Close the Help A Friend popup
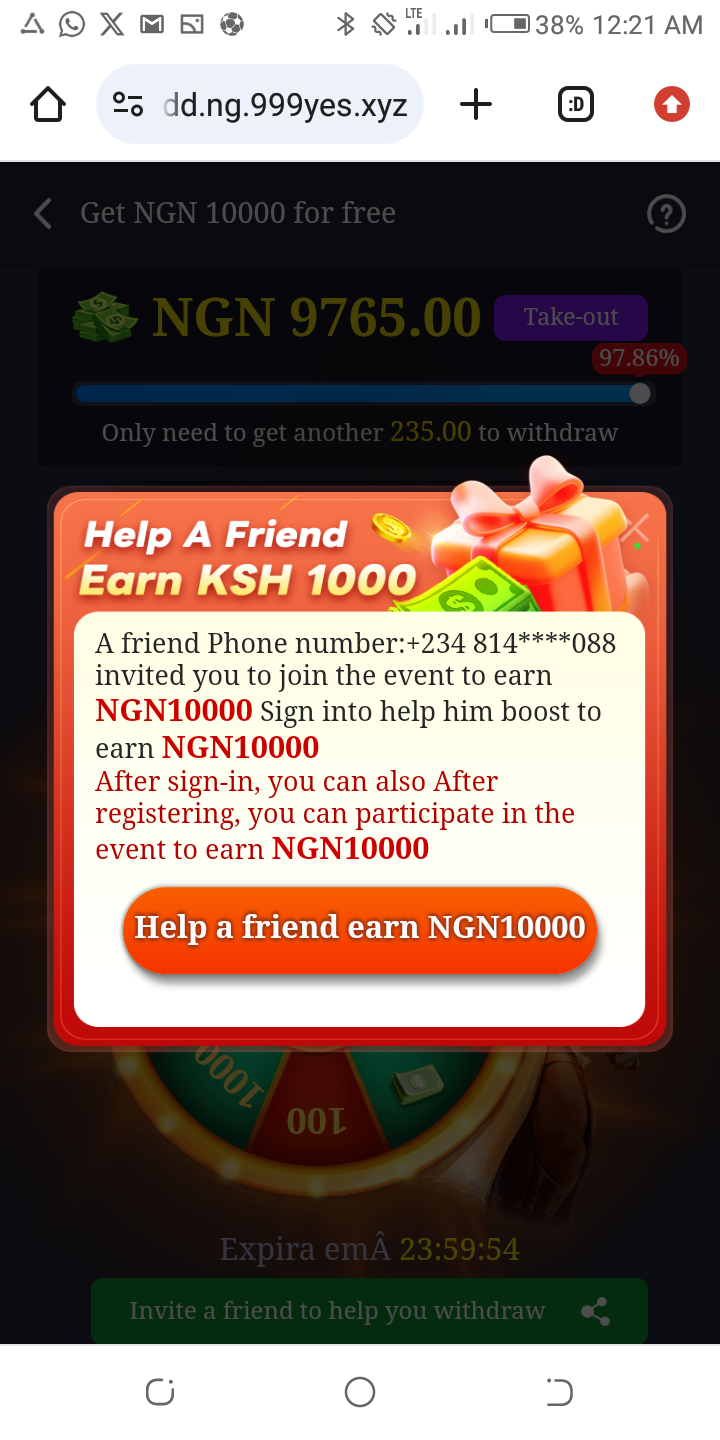Image resolution: width=720 pixels, height=1440 pixels. [636, 528]
